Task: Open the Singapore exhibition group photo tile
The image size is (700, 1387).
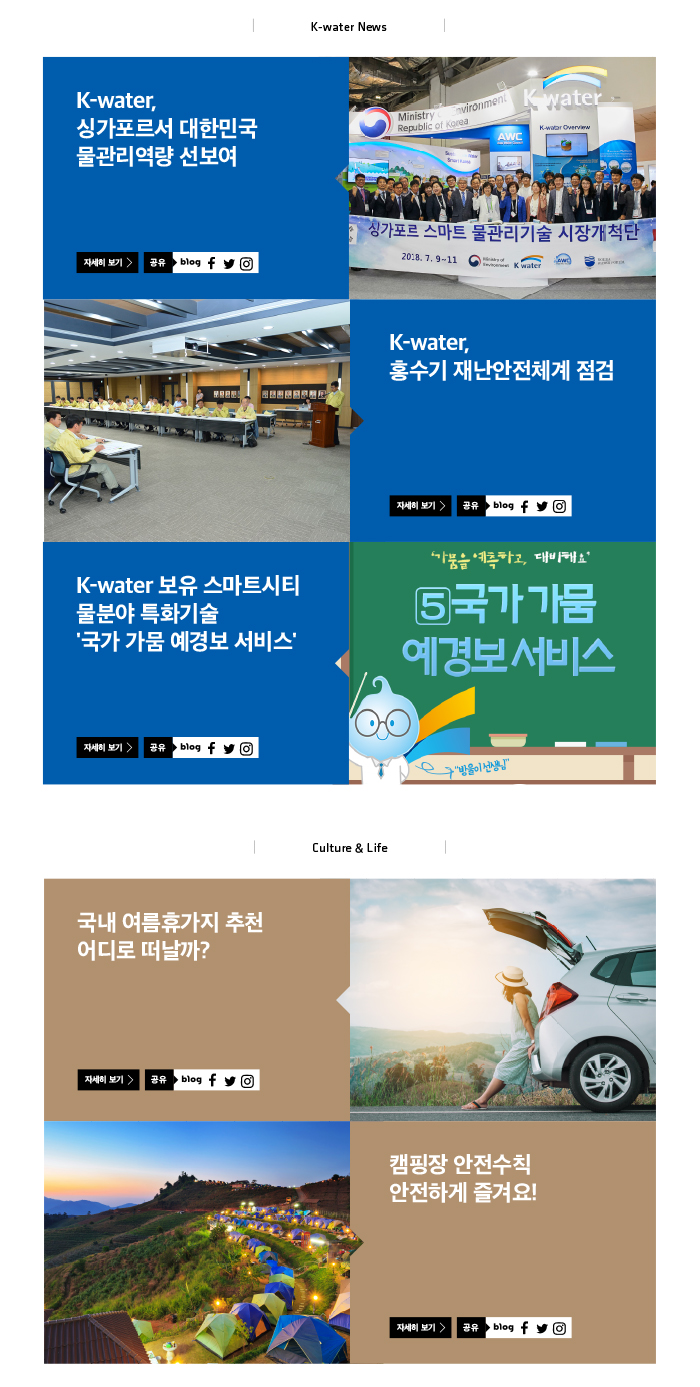Action: click(x=503, y=178)
